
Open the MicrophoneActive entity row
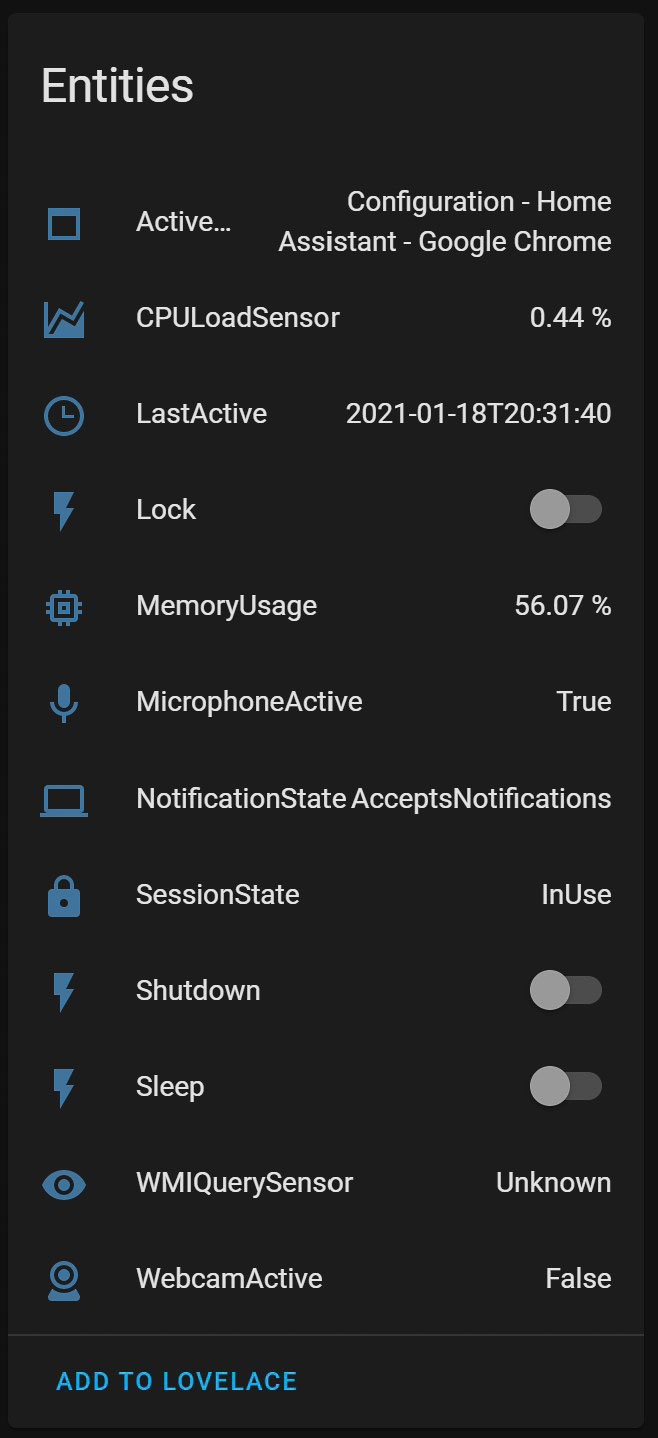click(326, 702)
